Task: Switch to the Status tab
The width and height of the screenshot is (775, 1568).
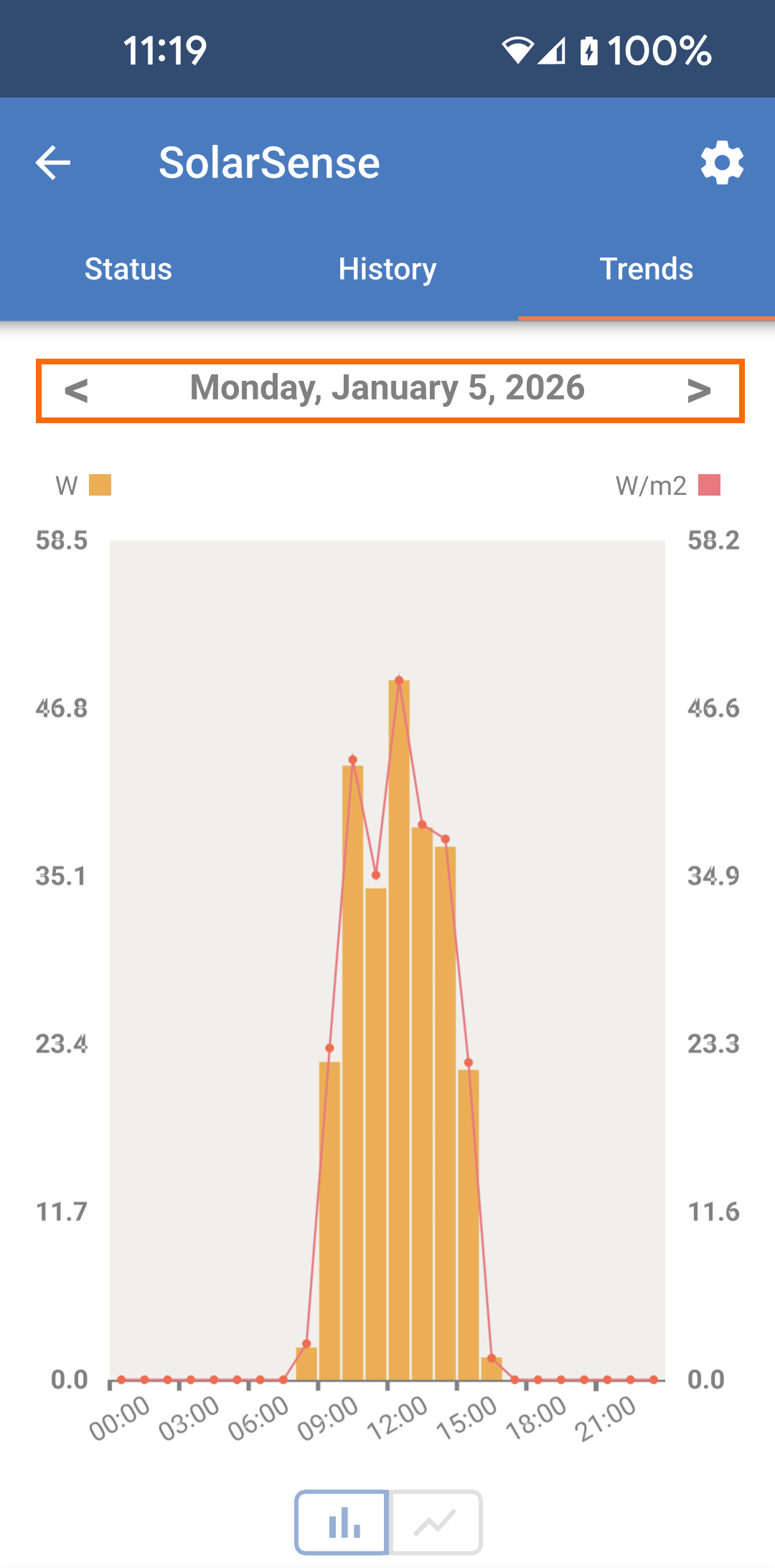Action: coord(128,269)
